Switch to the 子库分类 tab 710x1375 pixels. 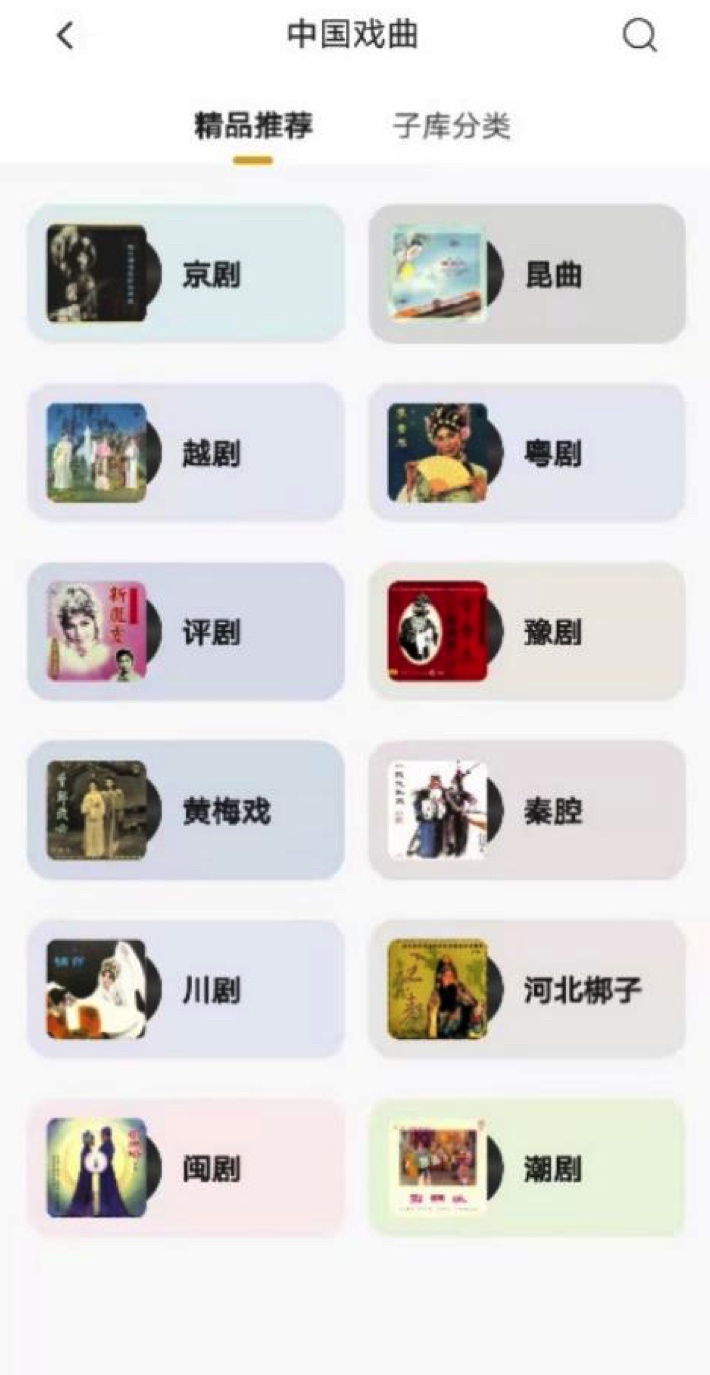point(452,126)
